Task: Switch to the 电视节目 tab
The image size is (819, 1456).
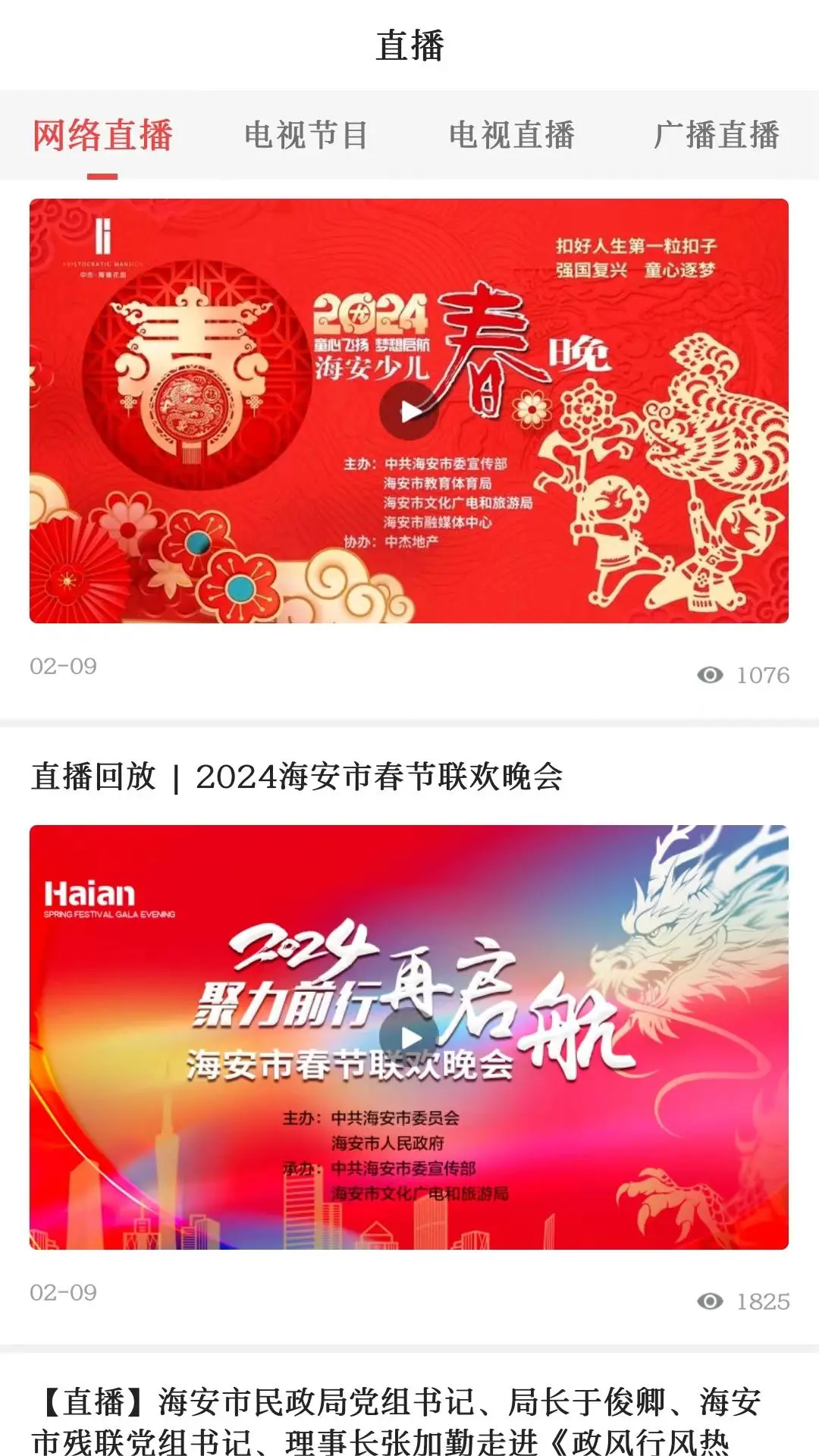Action: (306, 136)
